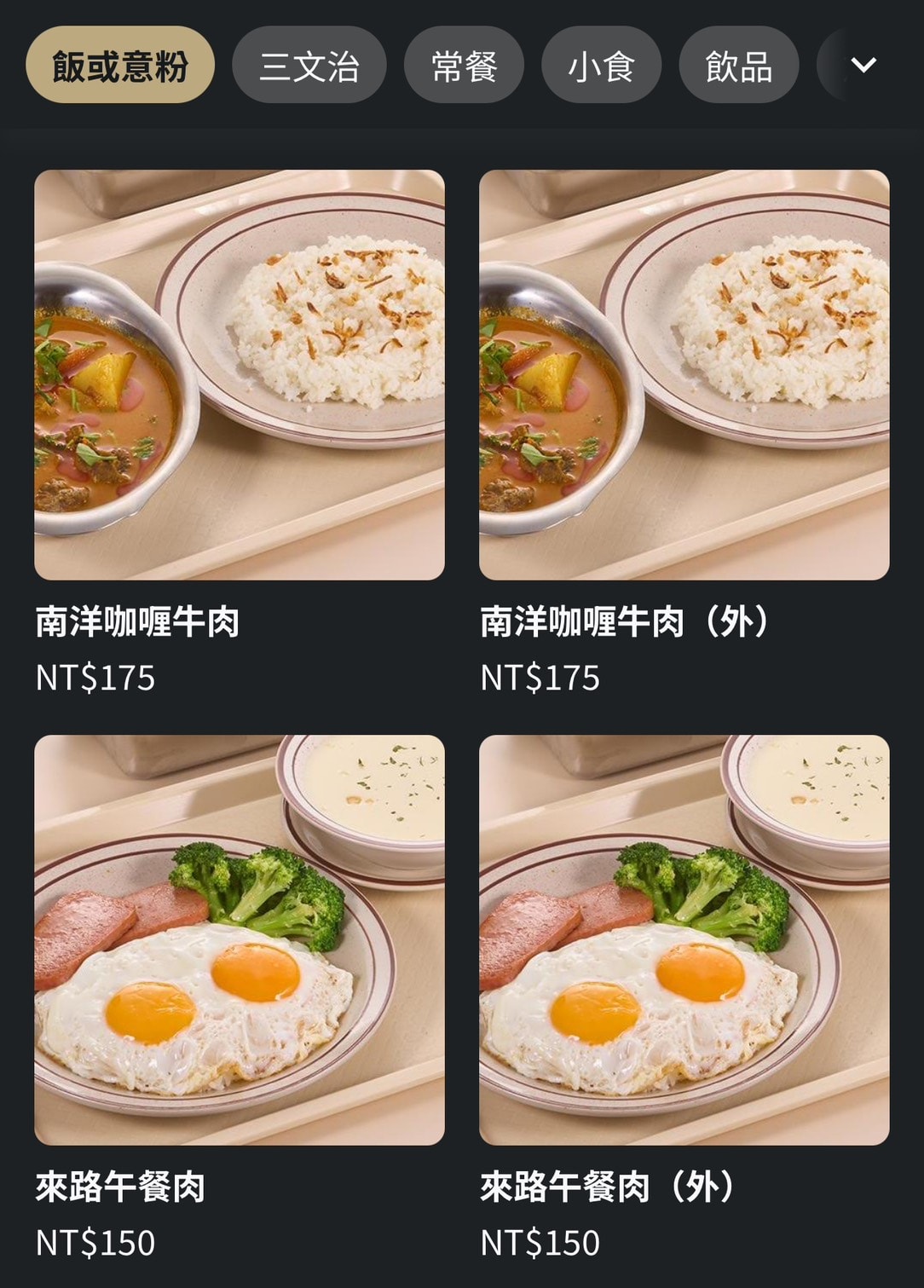Open the 南洋咖喱牛肉（外）item
The height and width of the screenshot is (1288, 924).
point(684,375)
